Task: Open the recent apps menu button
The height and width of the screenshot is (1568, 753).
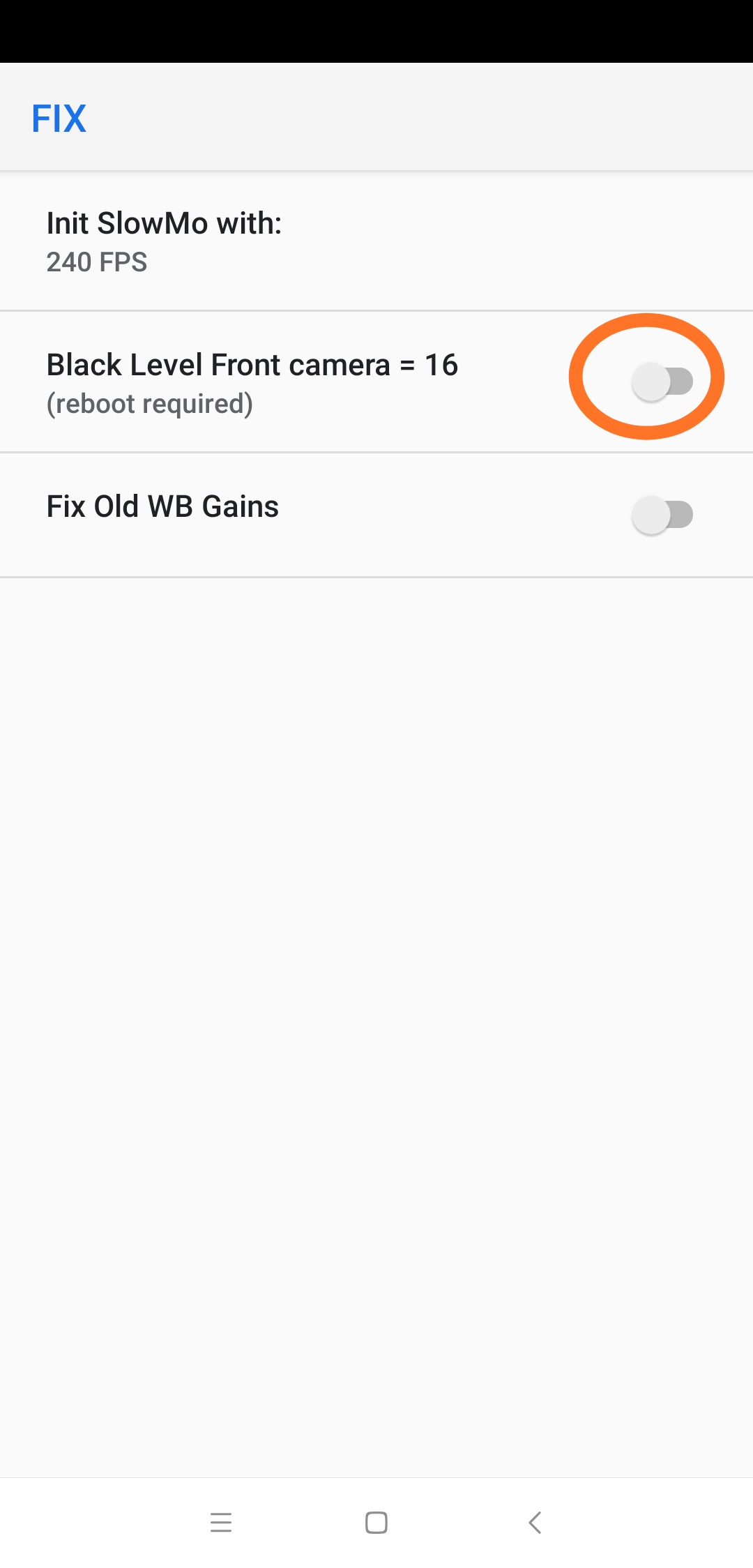Action: coord(221,1522)
